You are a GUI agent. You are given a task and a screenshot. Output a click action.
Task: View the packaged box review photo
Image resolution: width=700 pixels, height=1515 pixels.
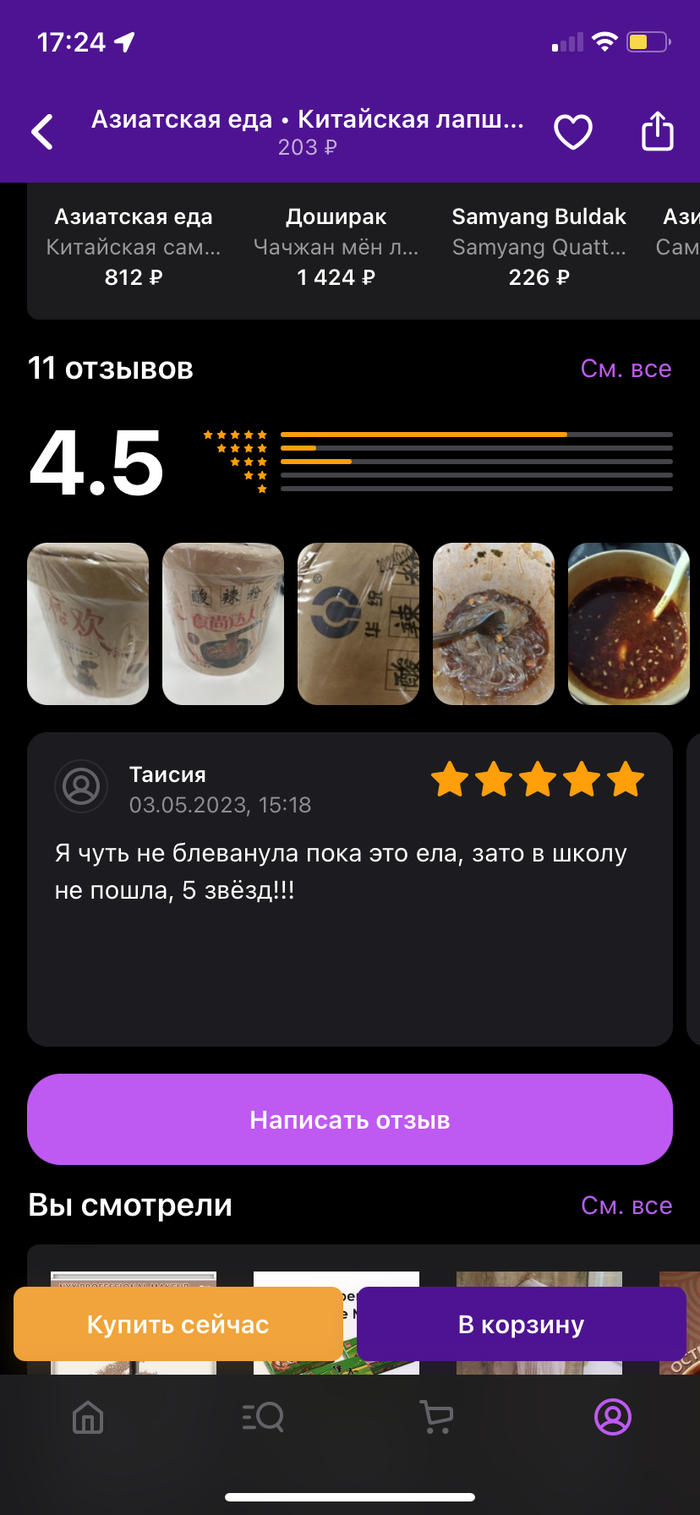358,624
